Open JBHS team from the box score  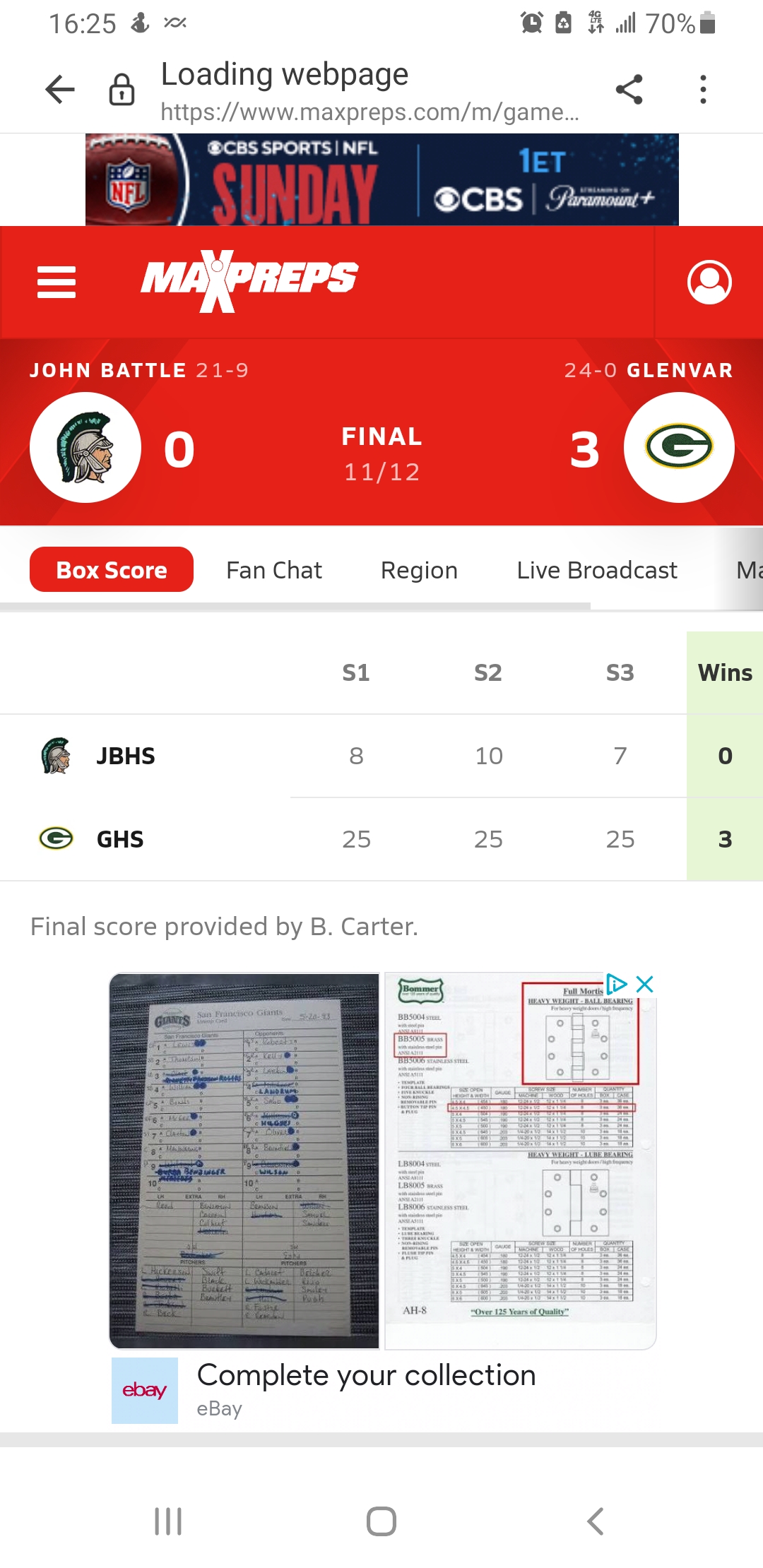click(125, 756)
